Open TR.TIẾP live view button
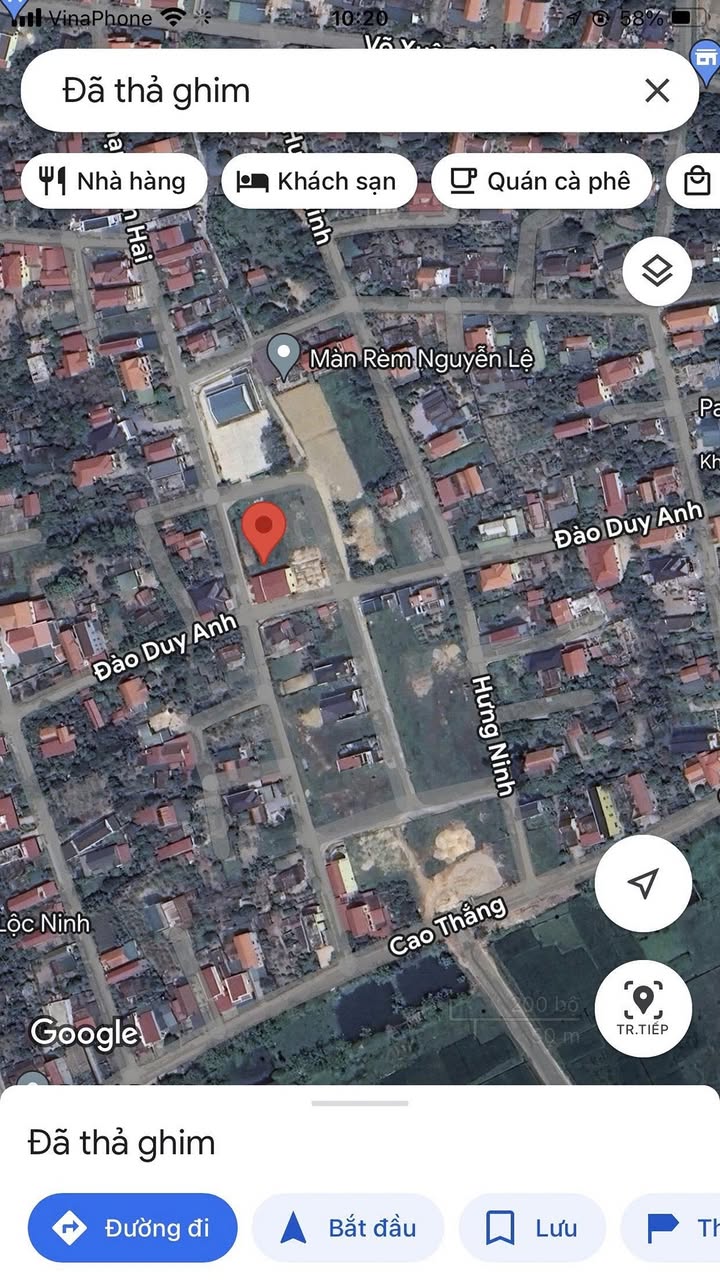This screenshot has width=720, height=1280. pyautogui.click(x=643, y=1008)
